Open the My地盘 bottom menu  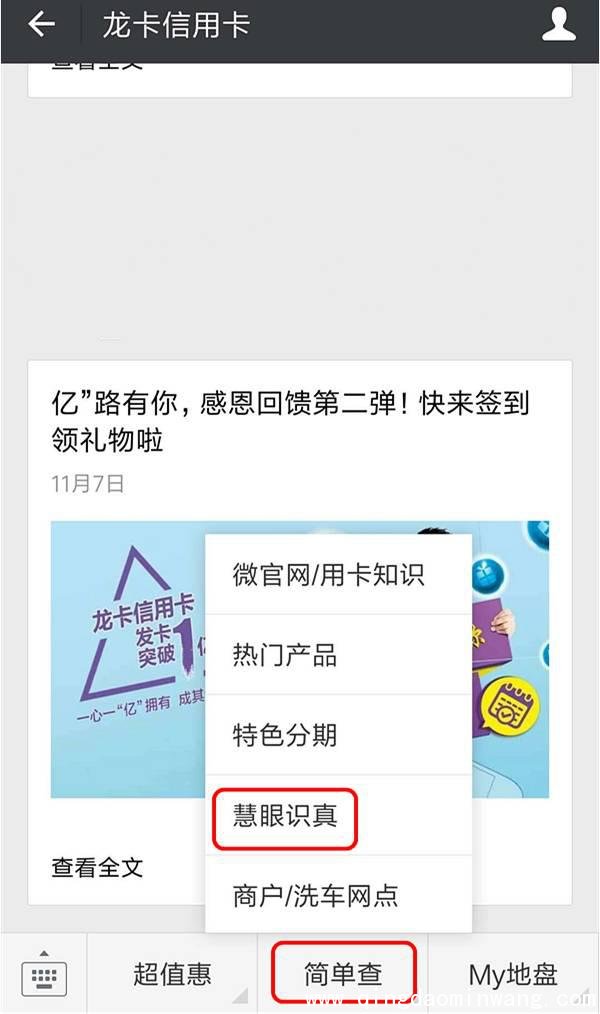coord(513,974)
